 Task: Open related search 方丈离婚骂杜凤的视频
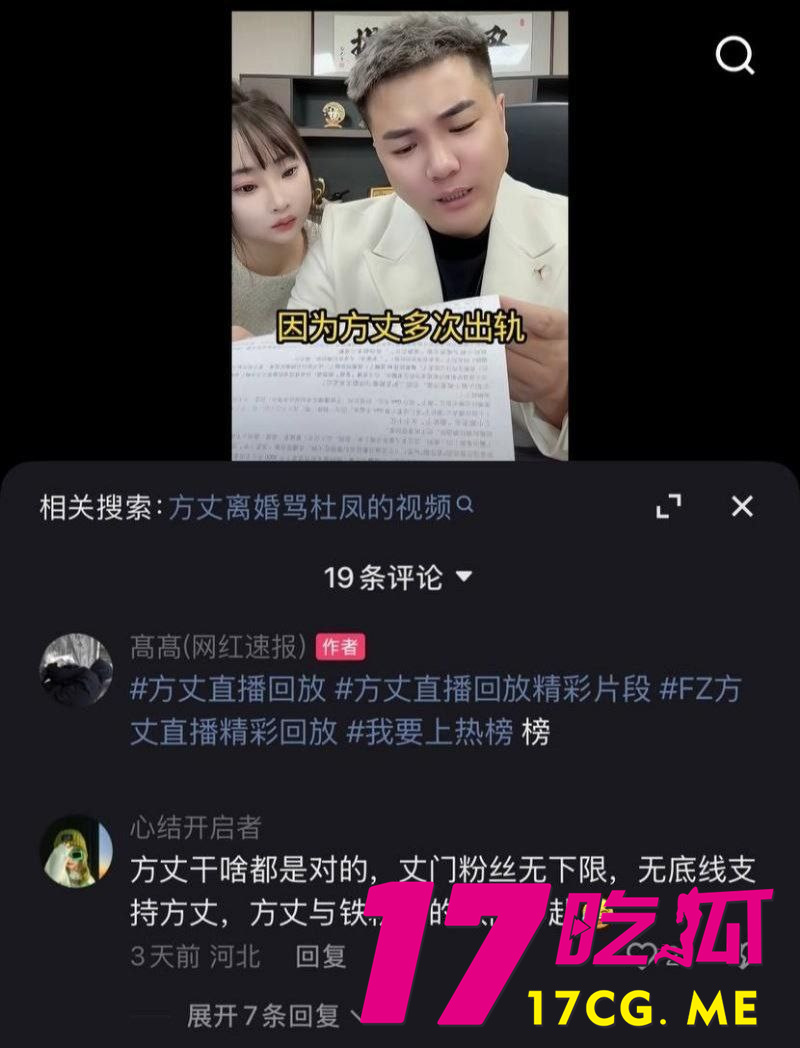(x=310, y=508)
